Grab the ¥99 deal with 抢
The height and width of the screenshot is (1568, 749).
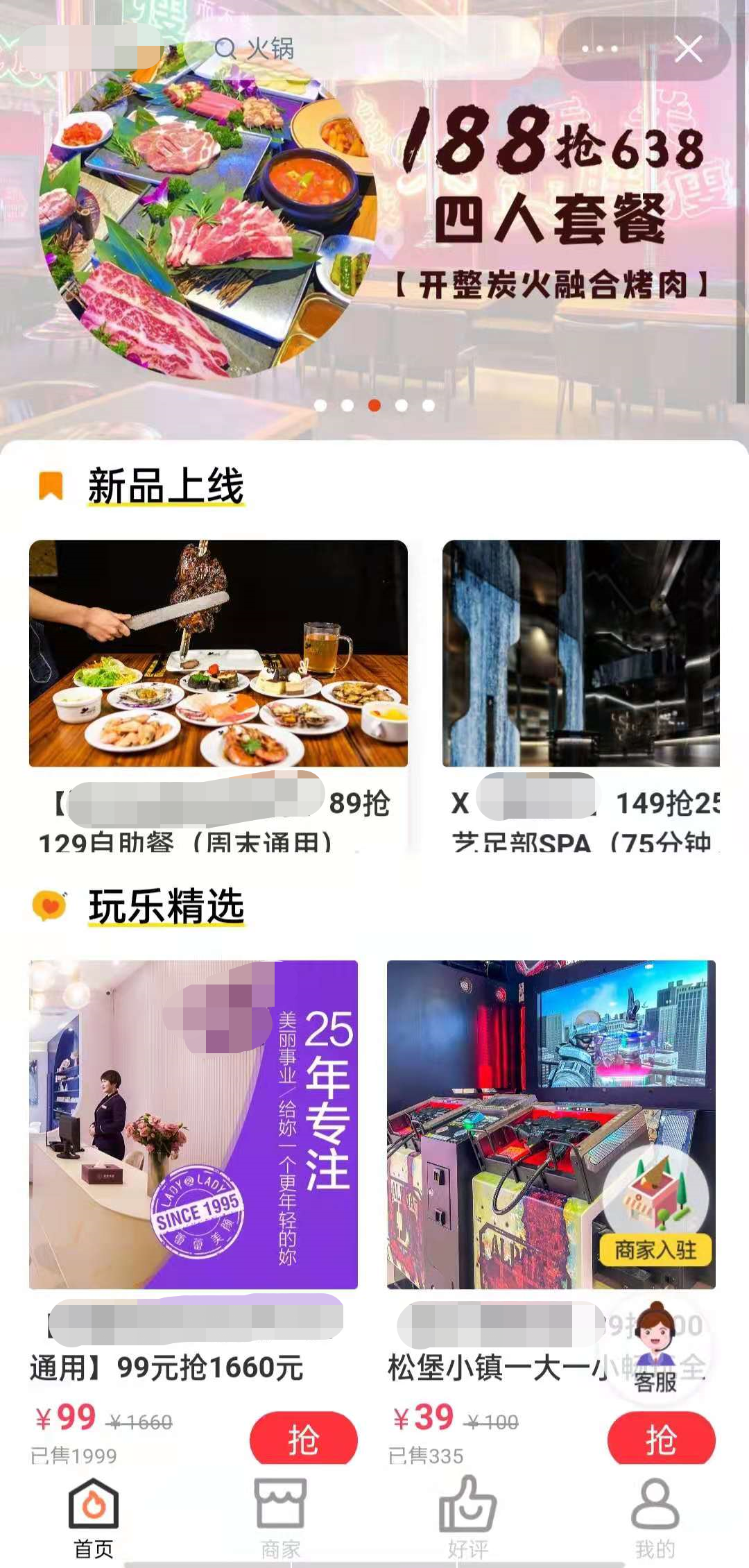pyautogui.click(x=303, y=1440)
